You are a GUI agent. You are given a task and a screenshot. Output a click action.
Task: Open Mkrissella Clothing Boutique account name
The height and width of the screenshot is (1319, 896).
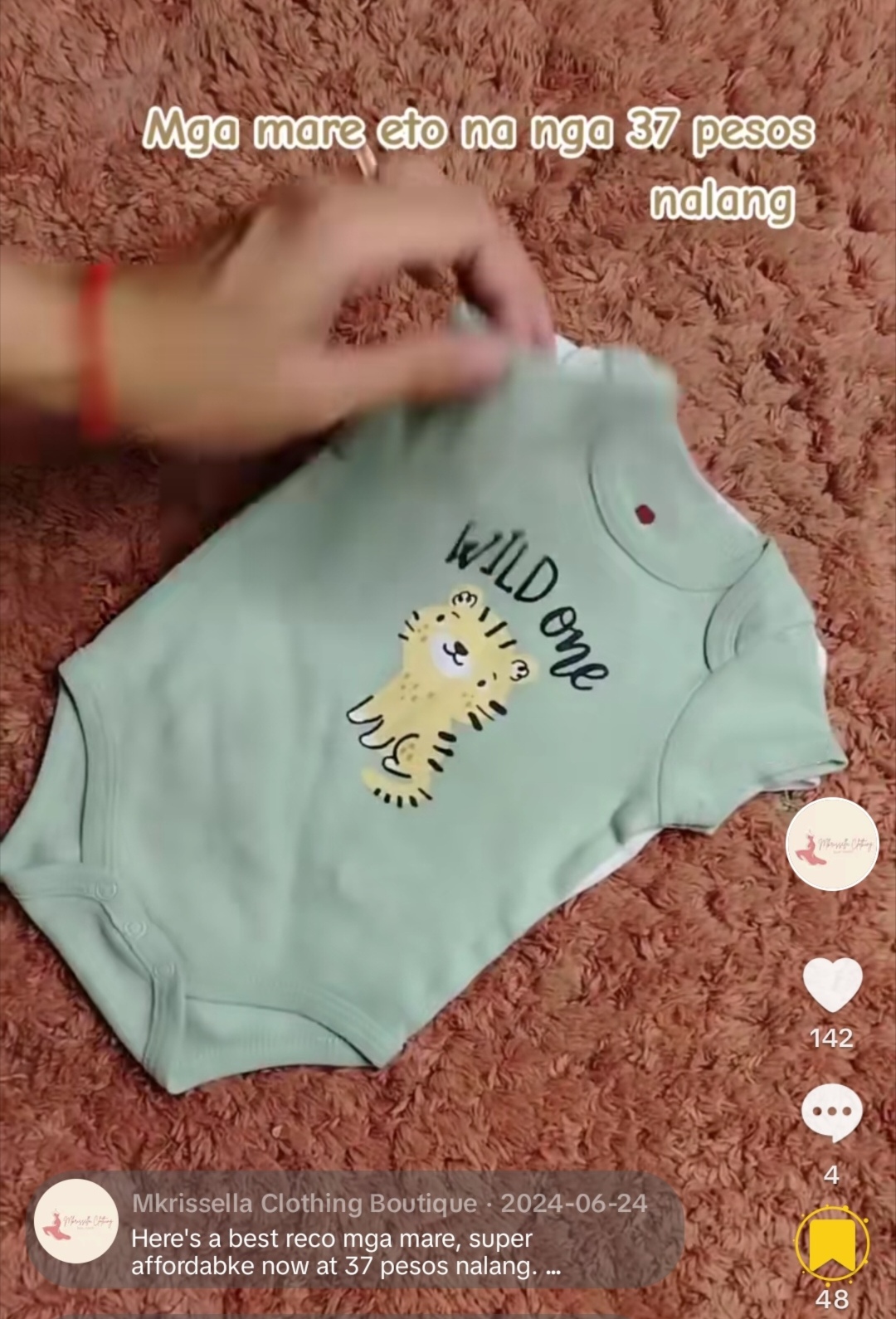(304, 1203)
